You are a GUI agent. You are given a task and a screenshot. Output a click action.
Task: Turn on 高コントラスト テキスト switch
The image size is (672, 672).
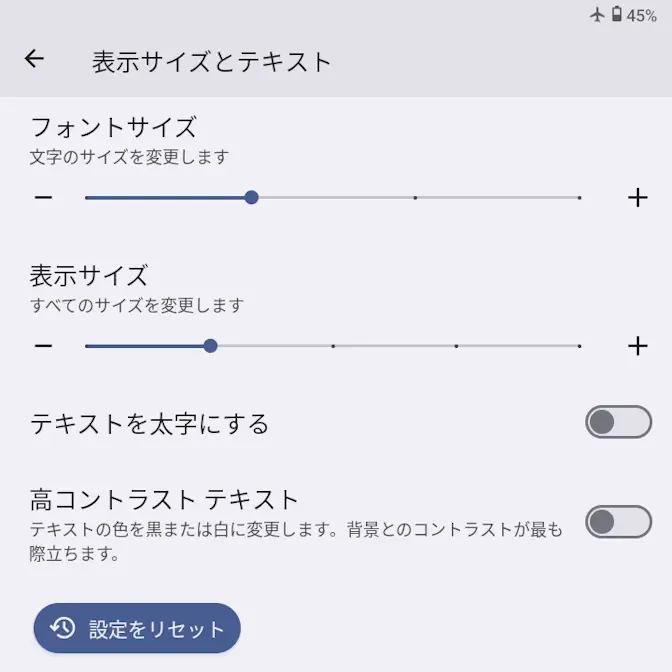pyautogui.click(x=617, y=521)
